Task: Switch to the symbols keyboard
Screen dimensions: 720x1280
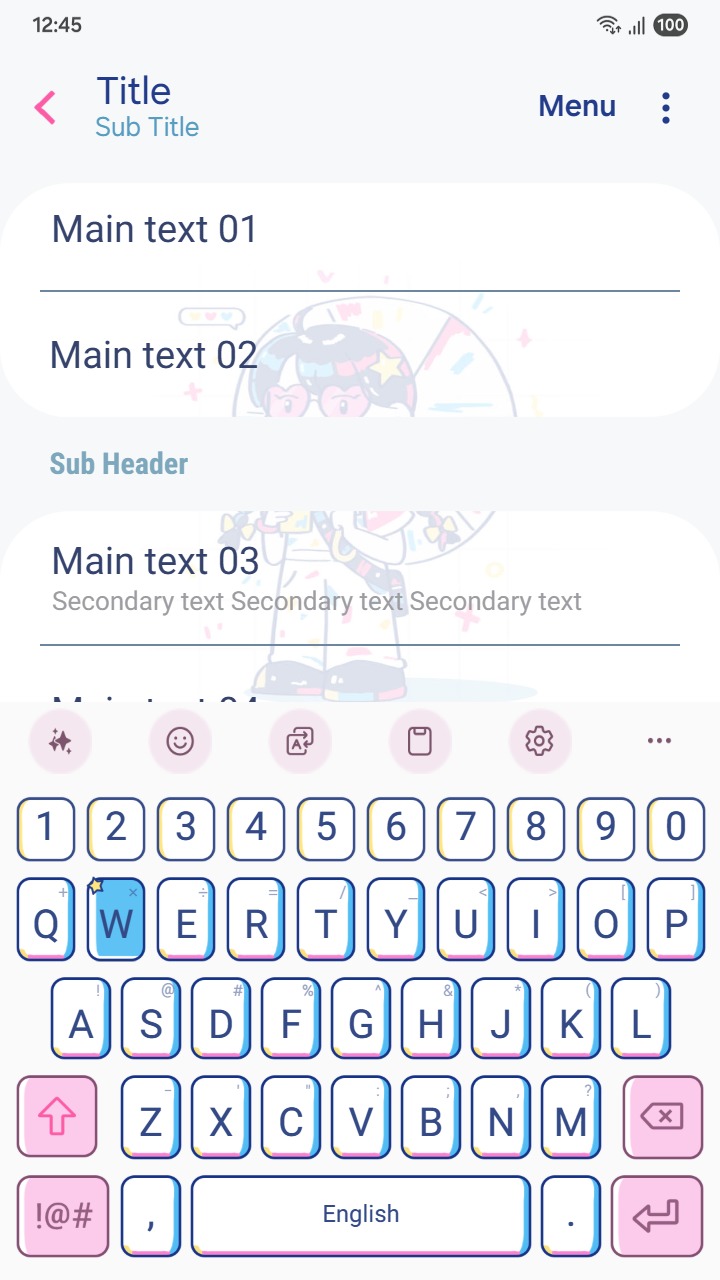Action: pos(63,1216)
